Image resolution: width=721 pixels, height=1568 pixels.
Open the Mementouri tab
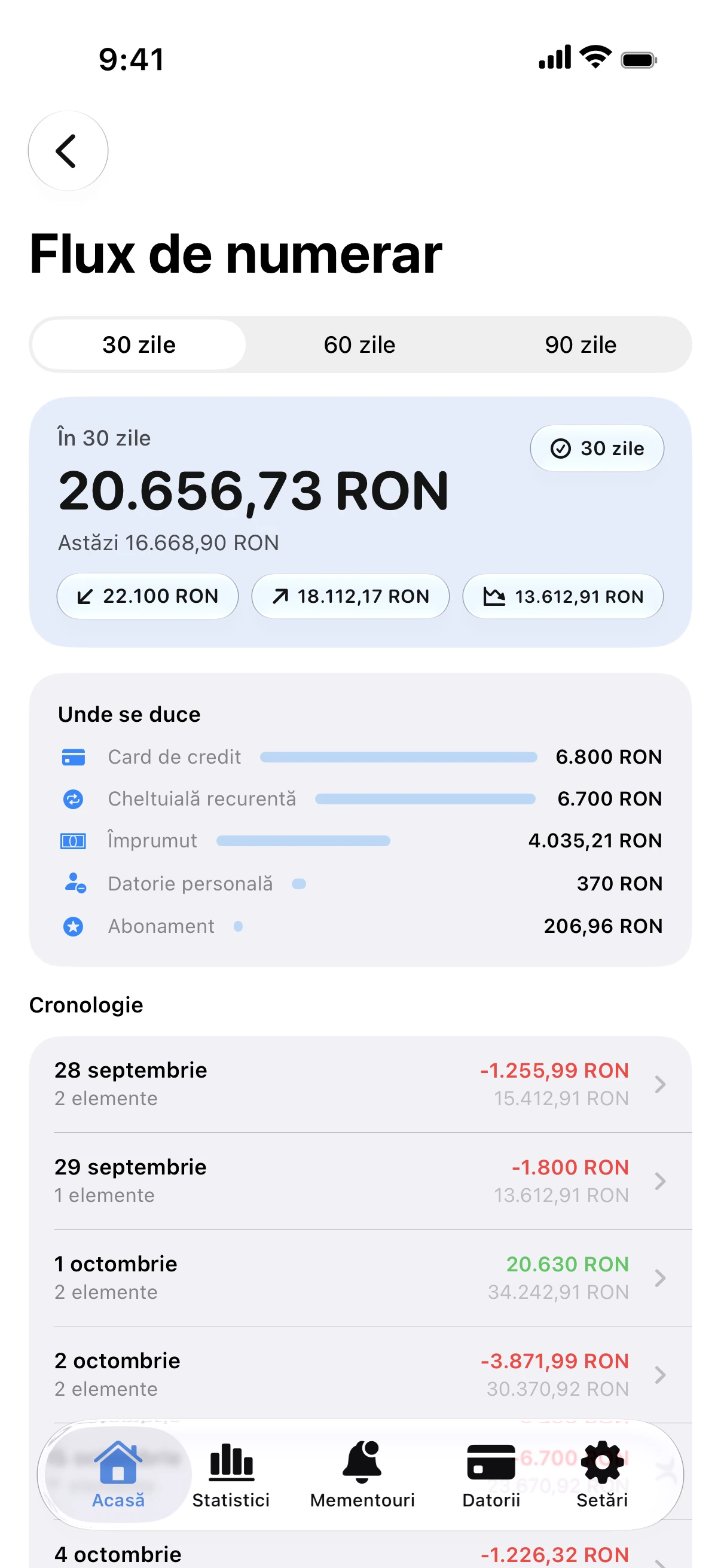[x=362, y=1474]
